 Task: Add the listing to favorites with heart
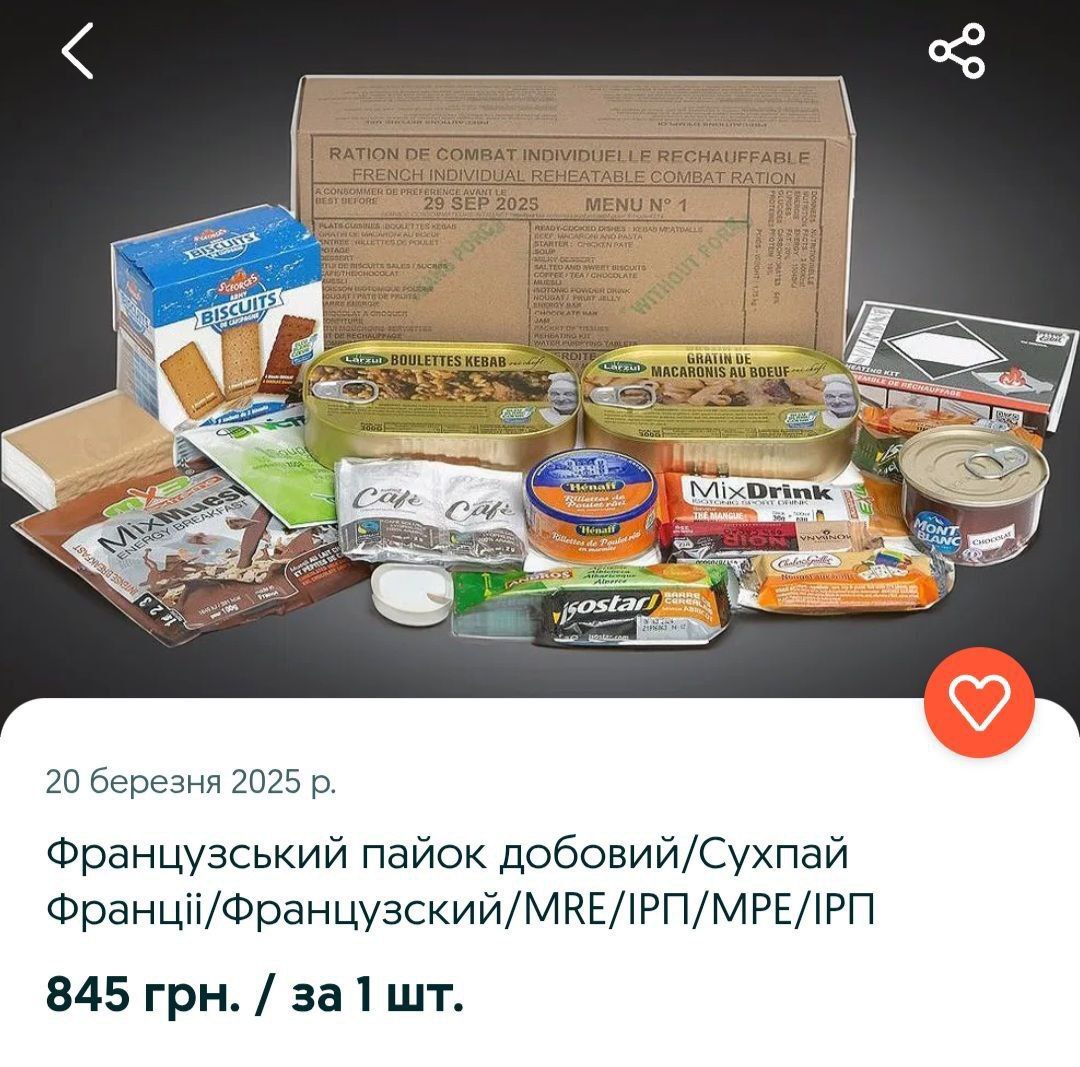click(979, 702)
